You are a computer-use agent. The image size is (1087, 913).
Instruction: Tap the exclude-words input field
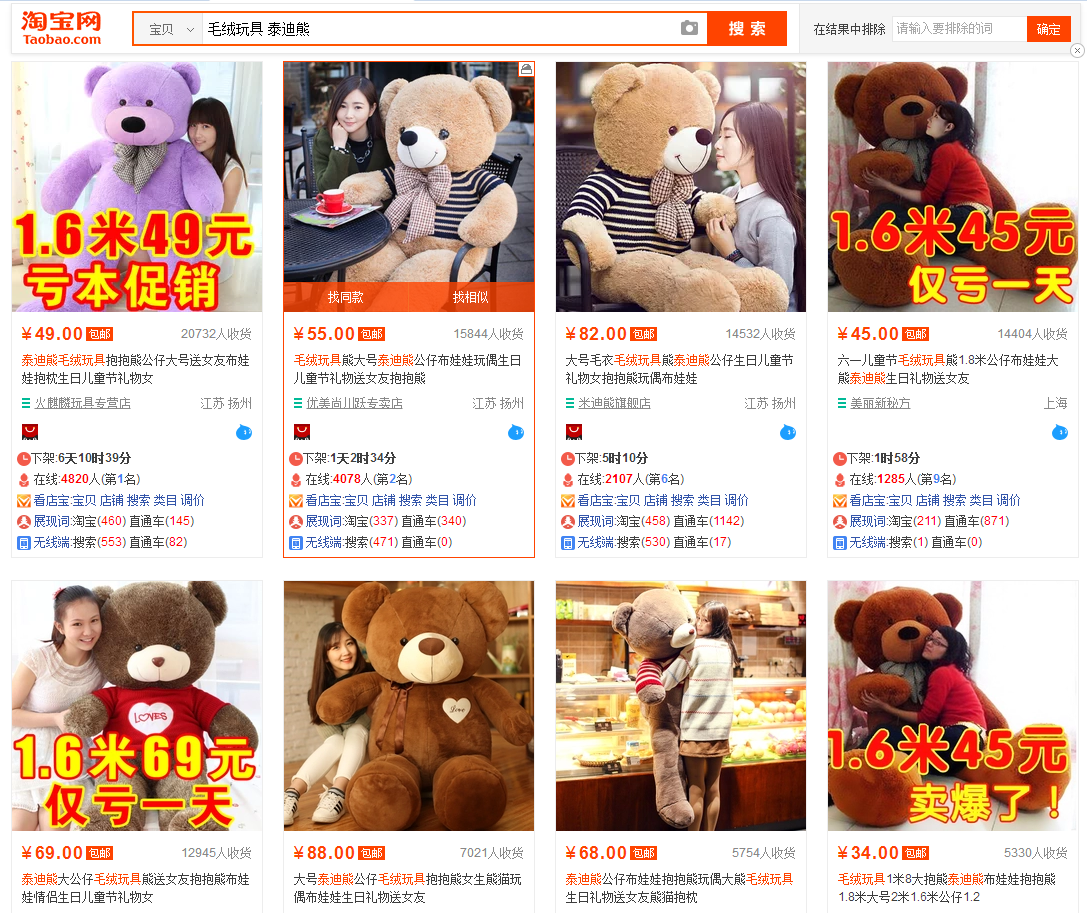click(957, 29)
